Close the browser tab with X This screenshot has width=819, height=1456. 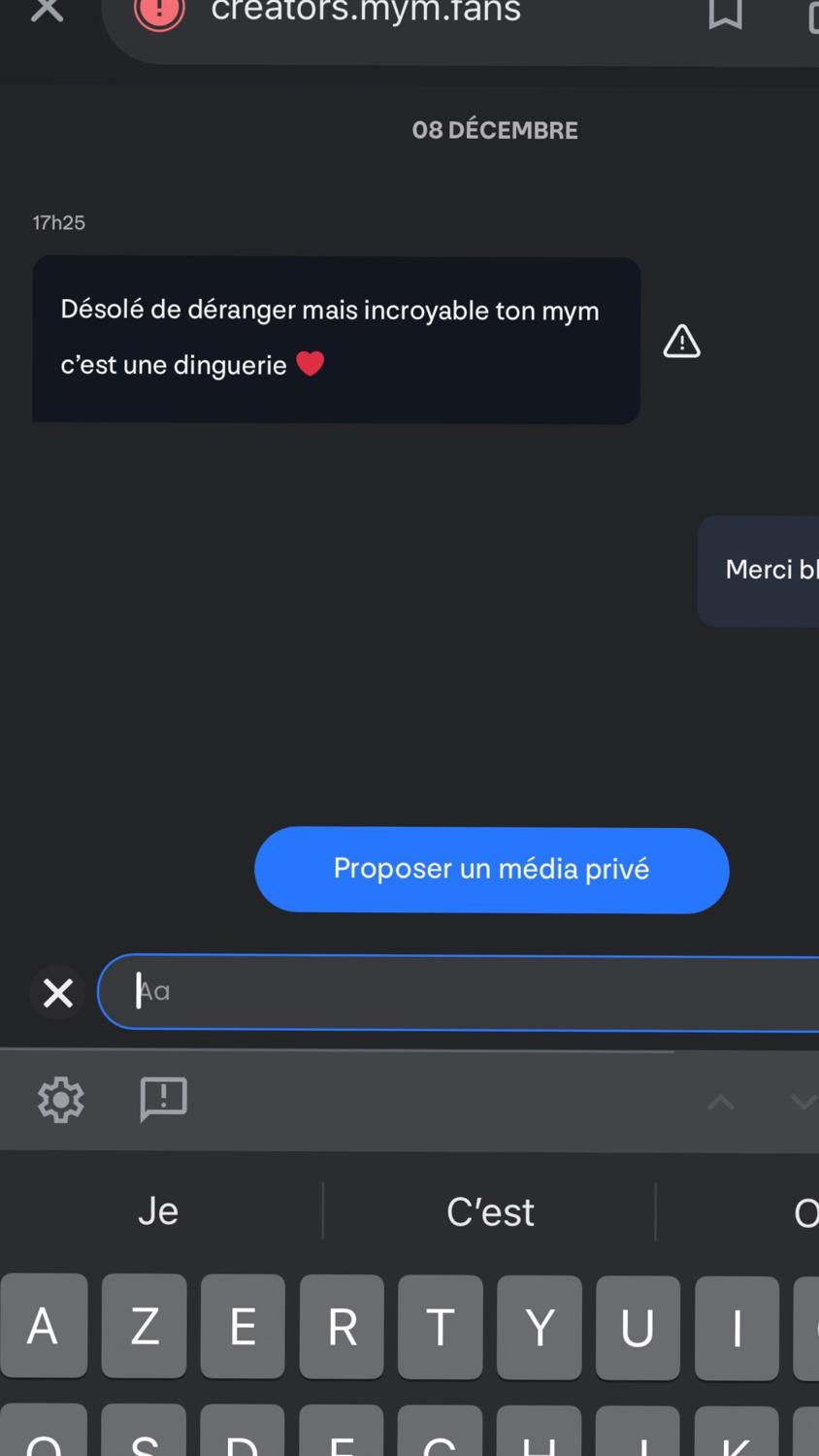(x=47, y=11)
